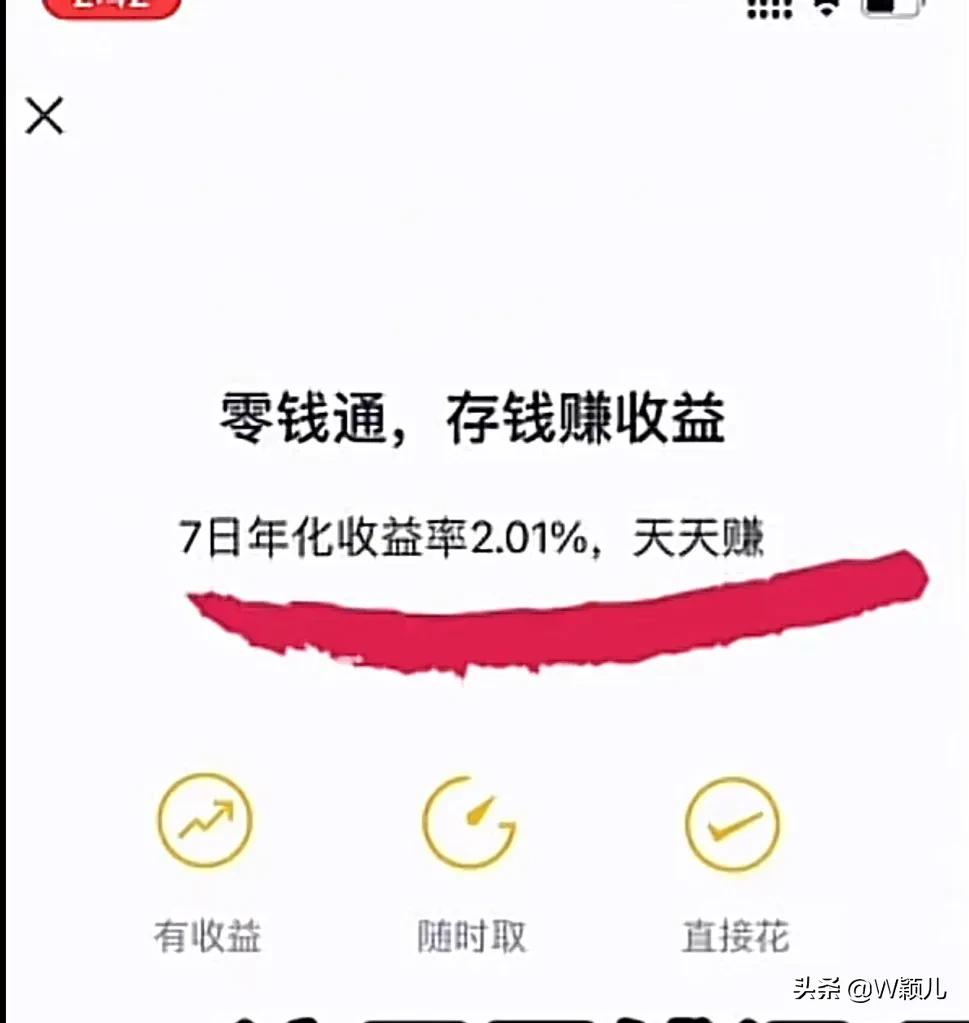
Task: Tap the clock-hand needle in the 随时取 icon
Action: tap(475, 815)
